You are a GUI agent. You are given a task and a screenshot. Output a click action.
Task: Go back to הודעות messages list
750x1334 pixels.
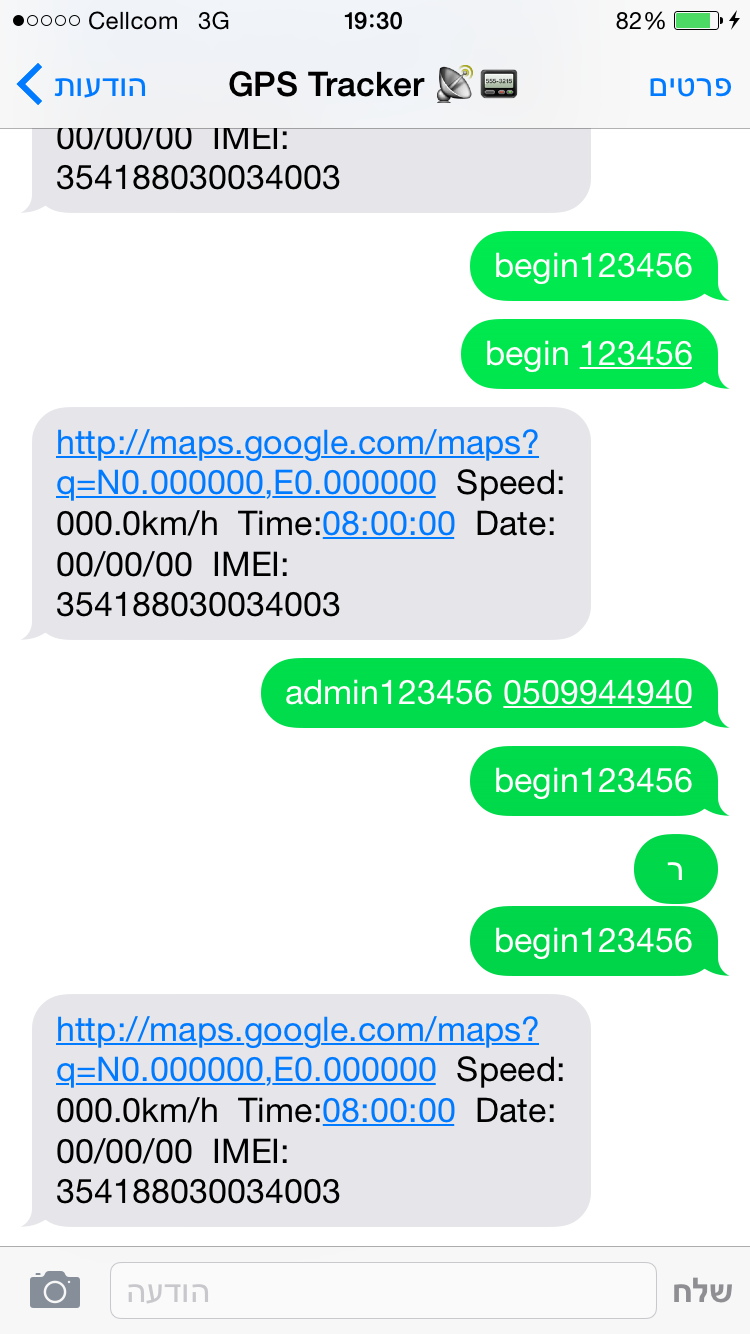pyautogui.click(x=82, y=85)
